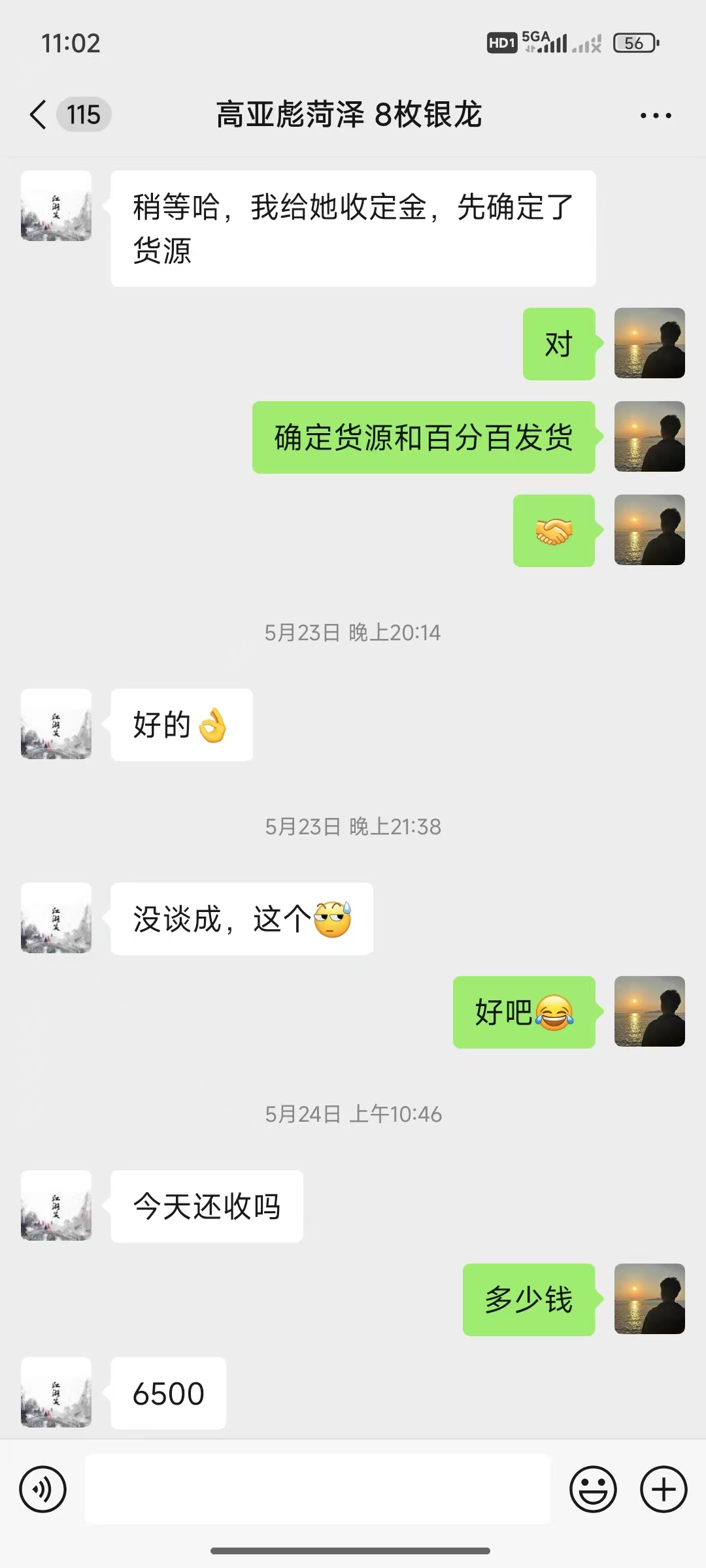Switch to voice message input
Screen dimensions: 706x1568
coord(43,1490)
